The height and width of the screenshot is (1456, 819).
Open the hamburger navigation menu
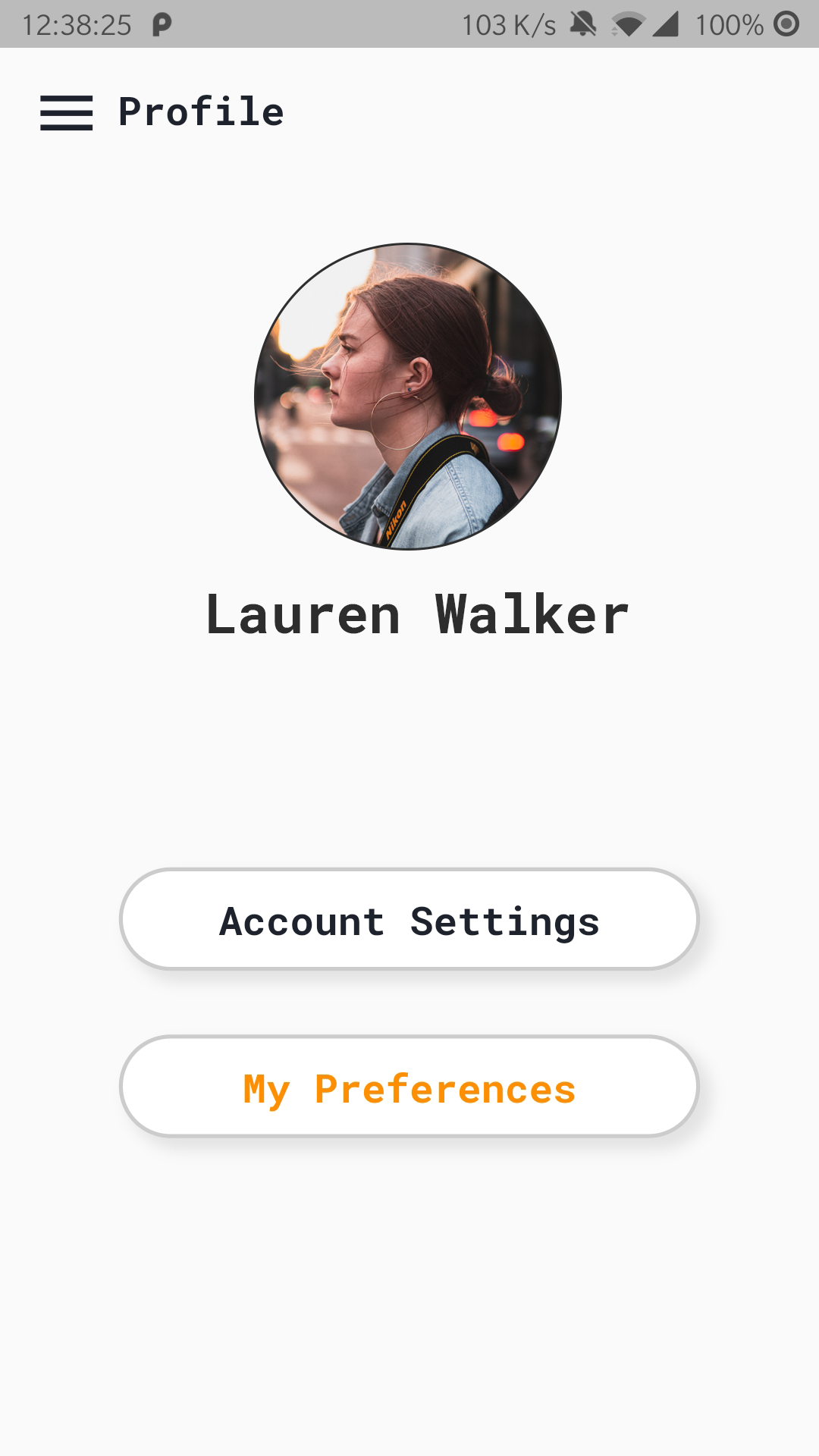(x=67, y=113)
